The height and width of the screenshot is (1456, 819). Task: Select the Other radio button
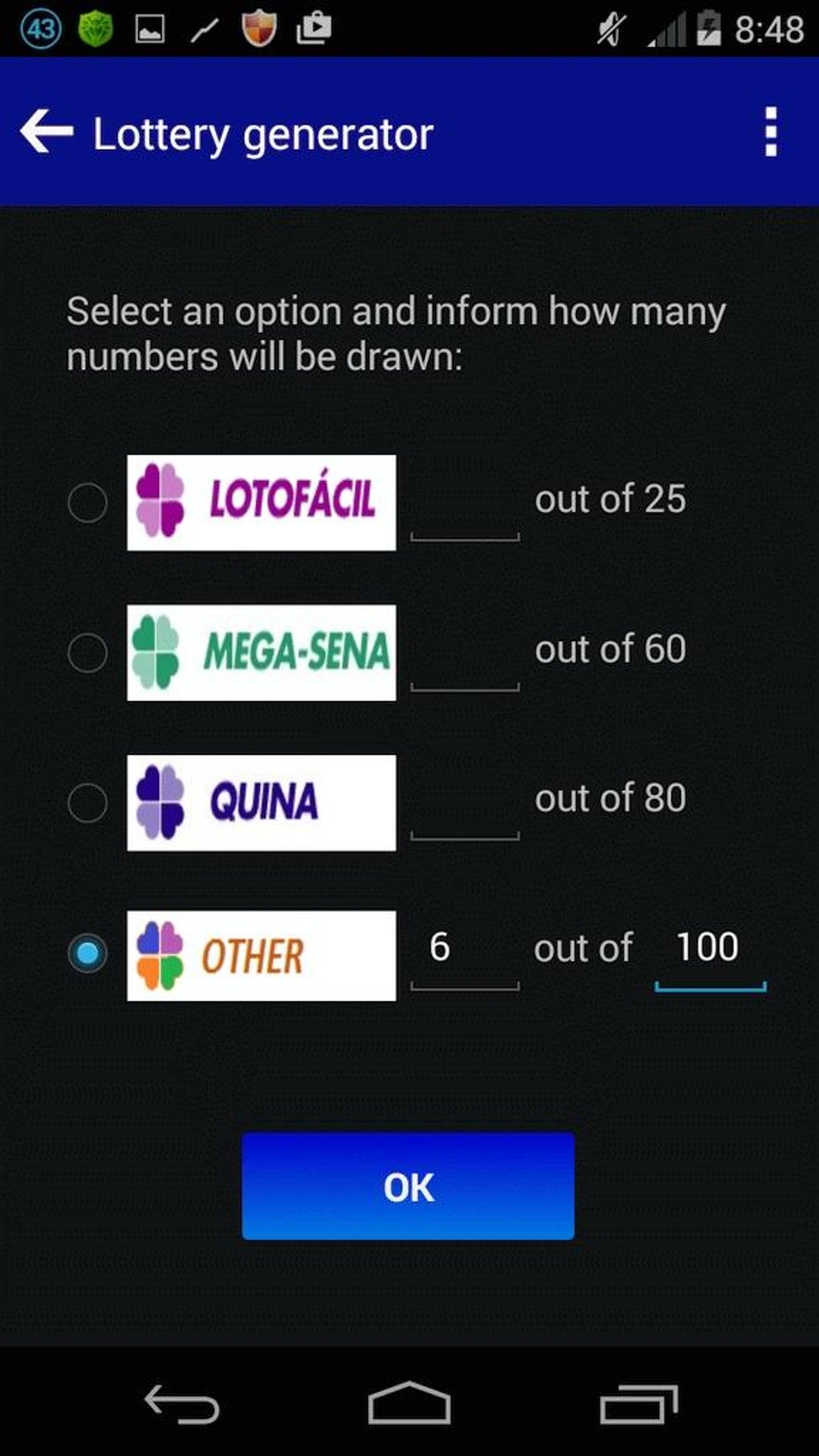[88, 953]
